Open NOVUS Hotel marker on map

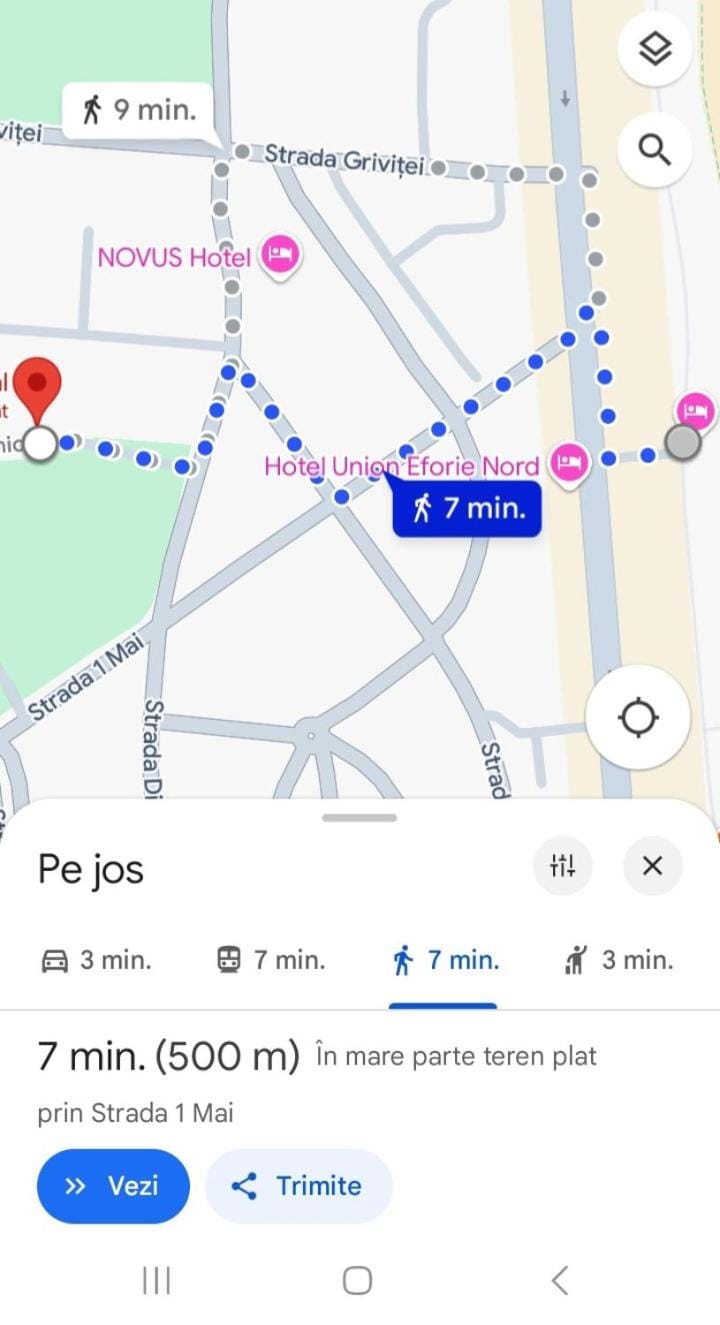point(280,256)
